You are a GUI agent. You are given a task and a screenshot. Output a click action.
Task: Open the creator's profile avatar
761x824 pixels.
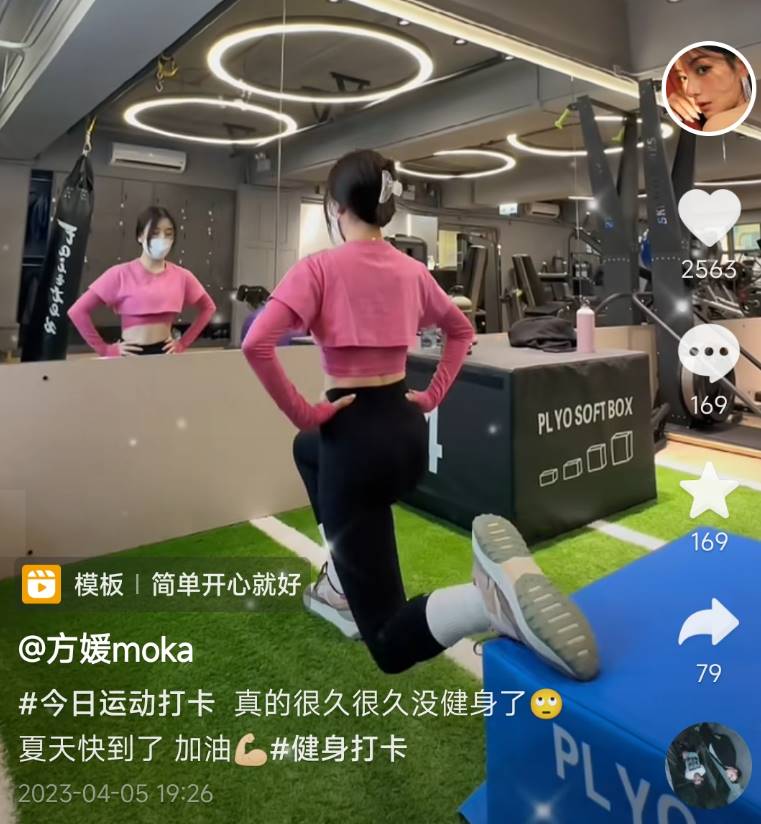[708, 88]
